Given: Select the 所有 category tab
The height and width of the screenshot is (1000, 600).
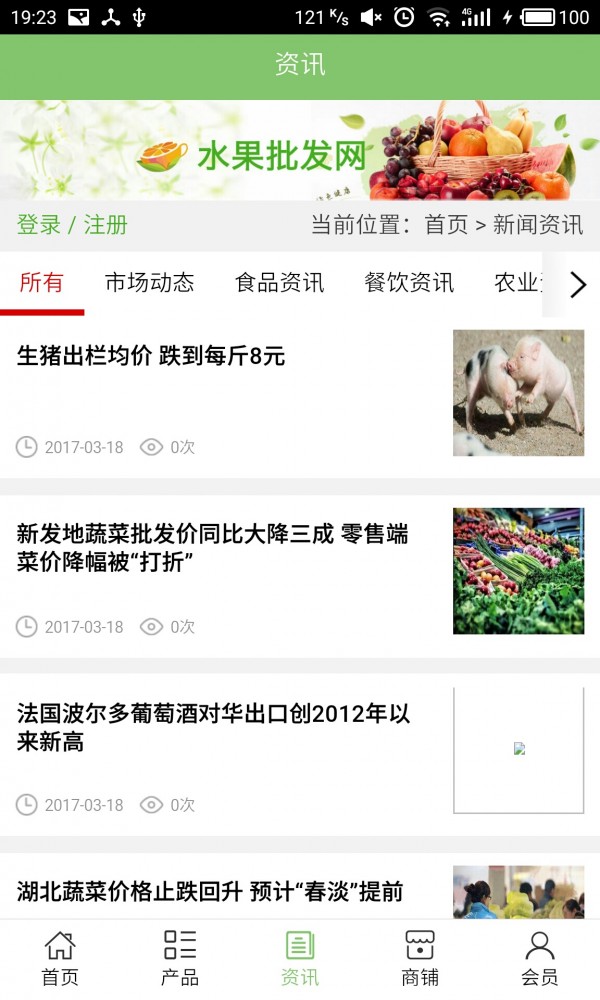Looking at the screenshot, I should (x=42, y=283).
